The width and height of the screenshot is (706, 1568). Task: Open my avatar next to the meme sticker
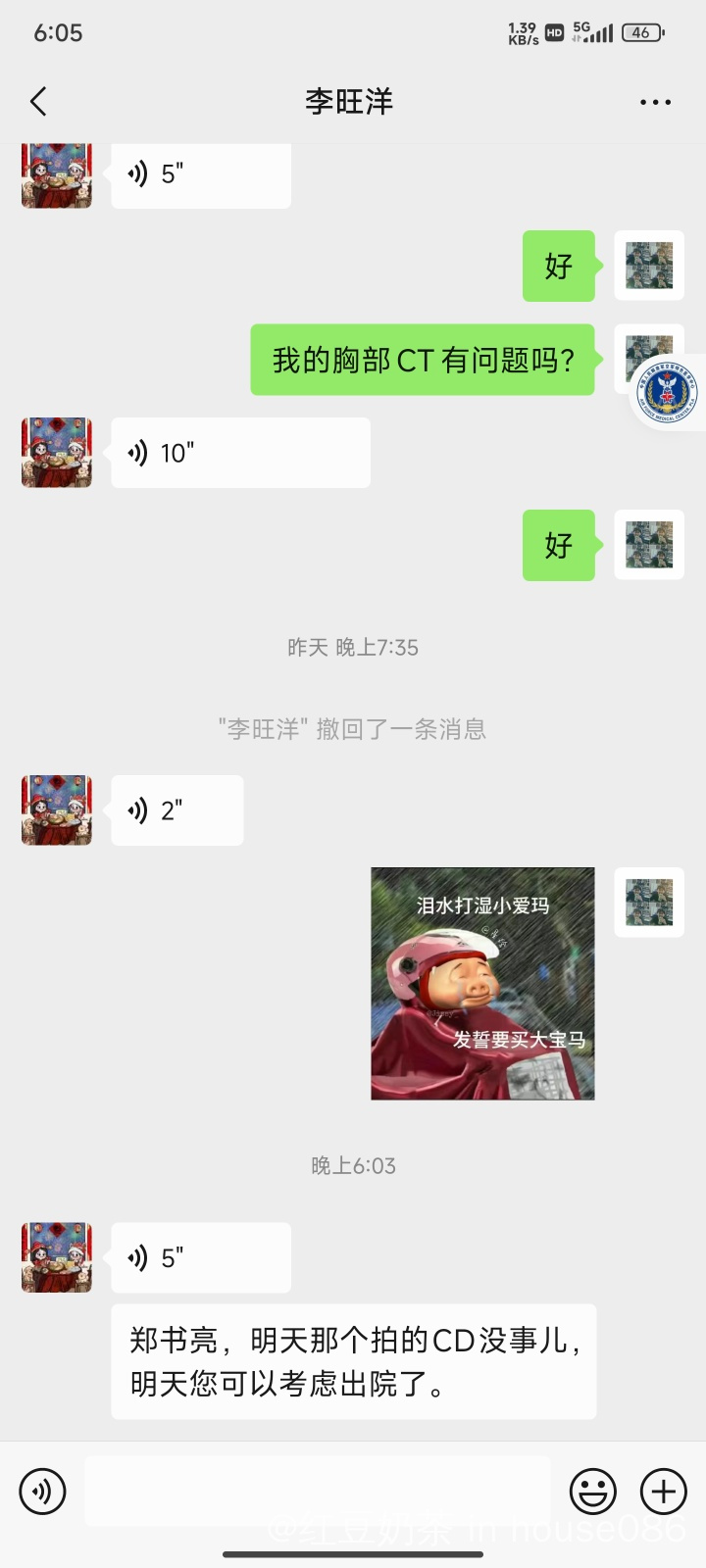649,903
